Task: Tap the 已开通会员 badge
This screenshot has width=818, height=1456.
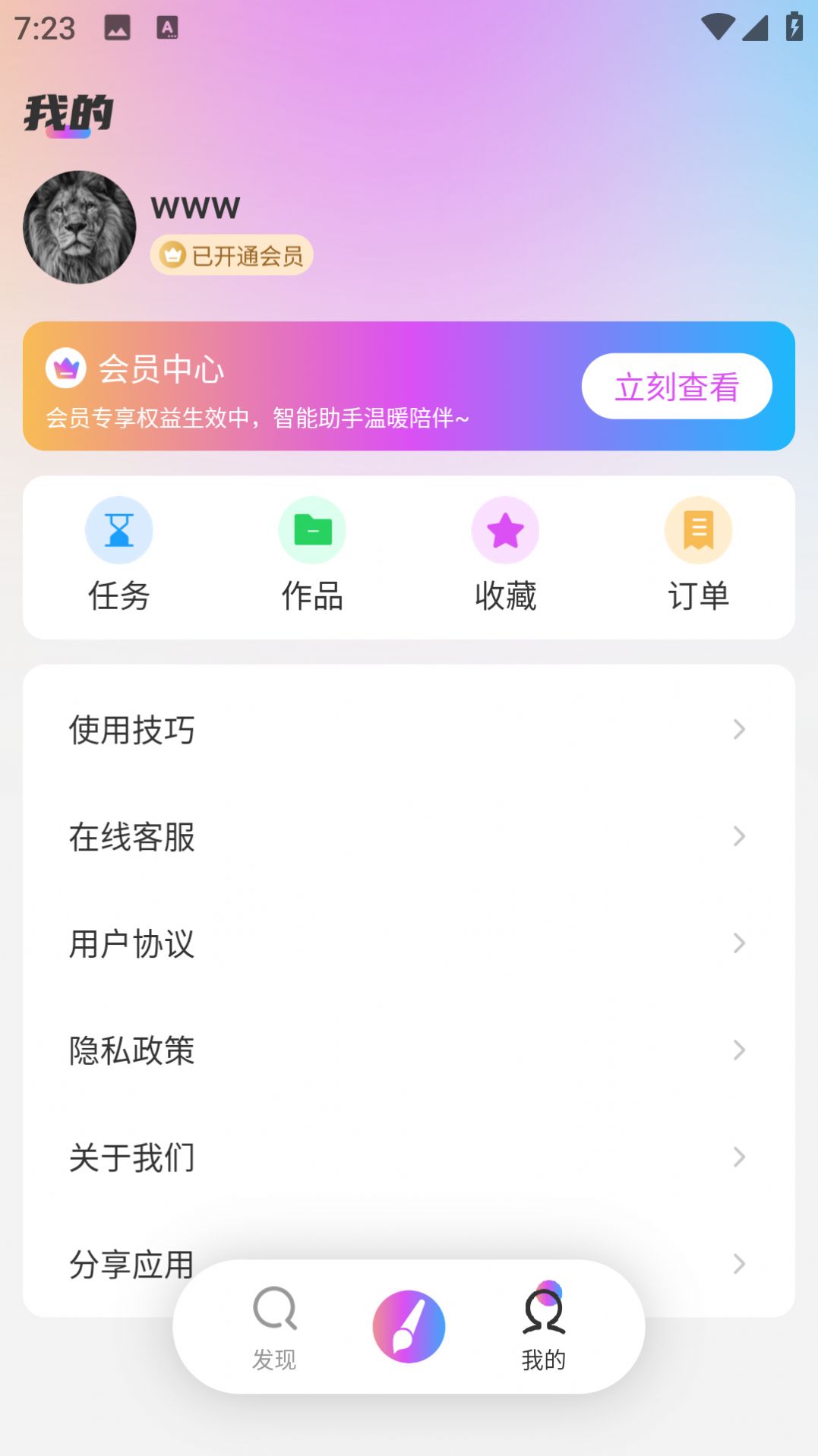Action: [231, 255]
